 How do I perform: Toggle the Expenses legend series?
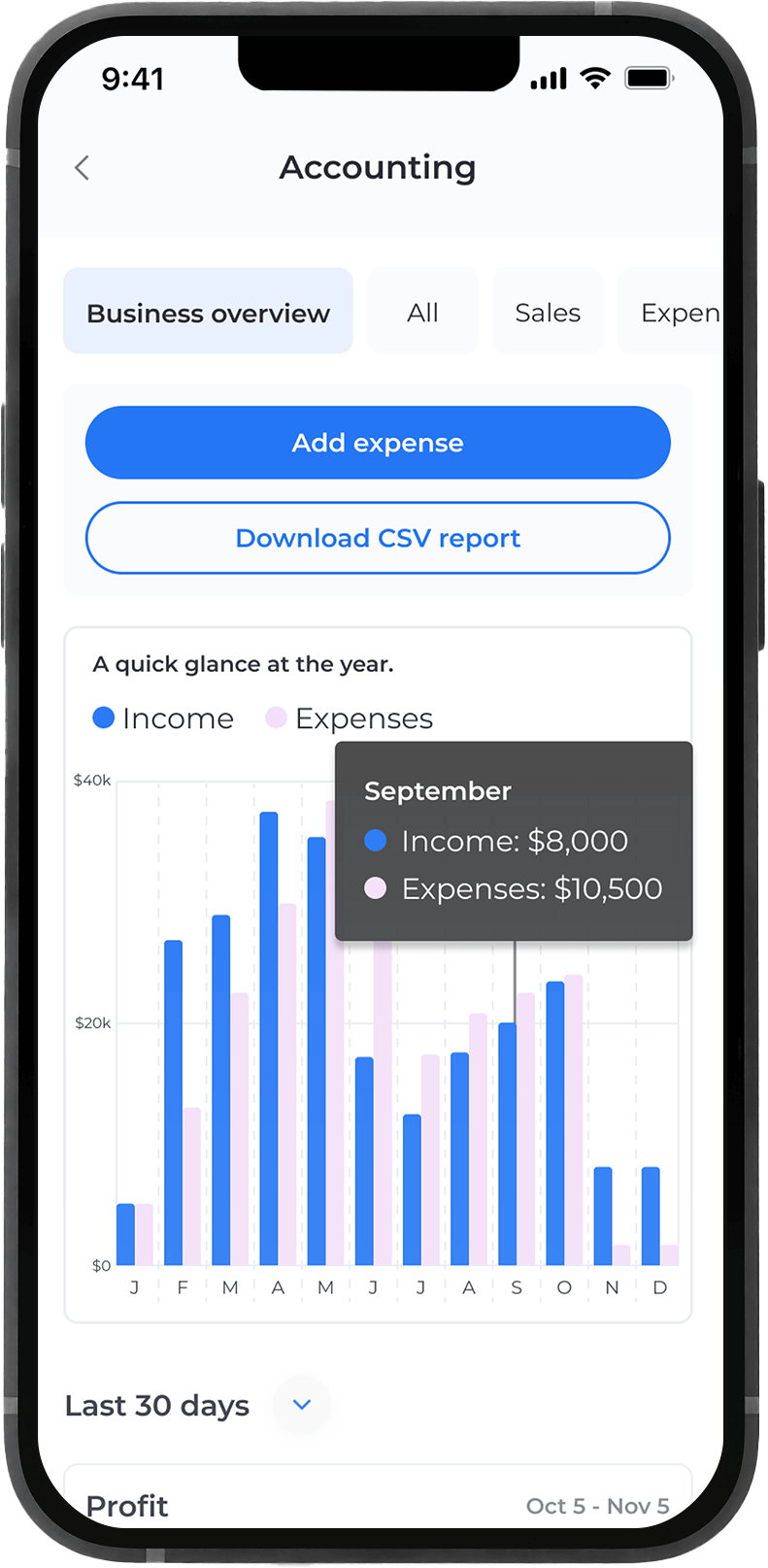350,718
